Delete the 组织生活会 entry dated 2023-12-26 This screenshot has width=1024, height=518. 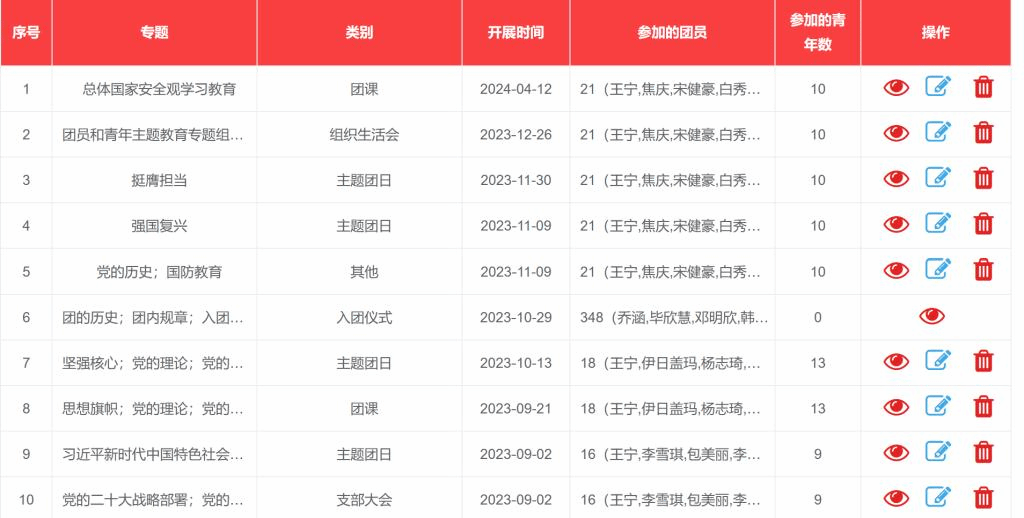coord(984,133)
